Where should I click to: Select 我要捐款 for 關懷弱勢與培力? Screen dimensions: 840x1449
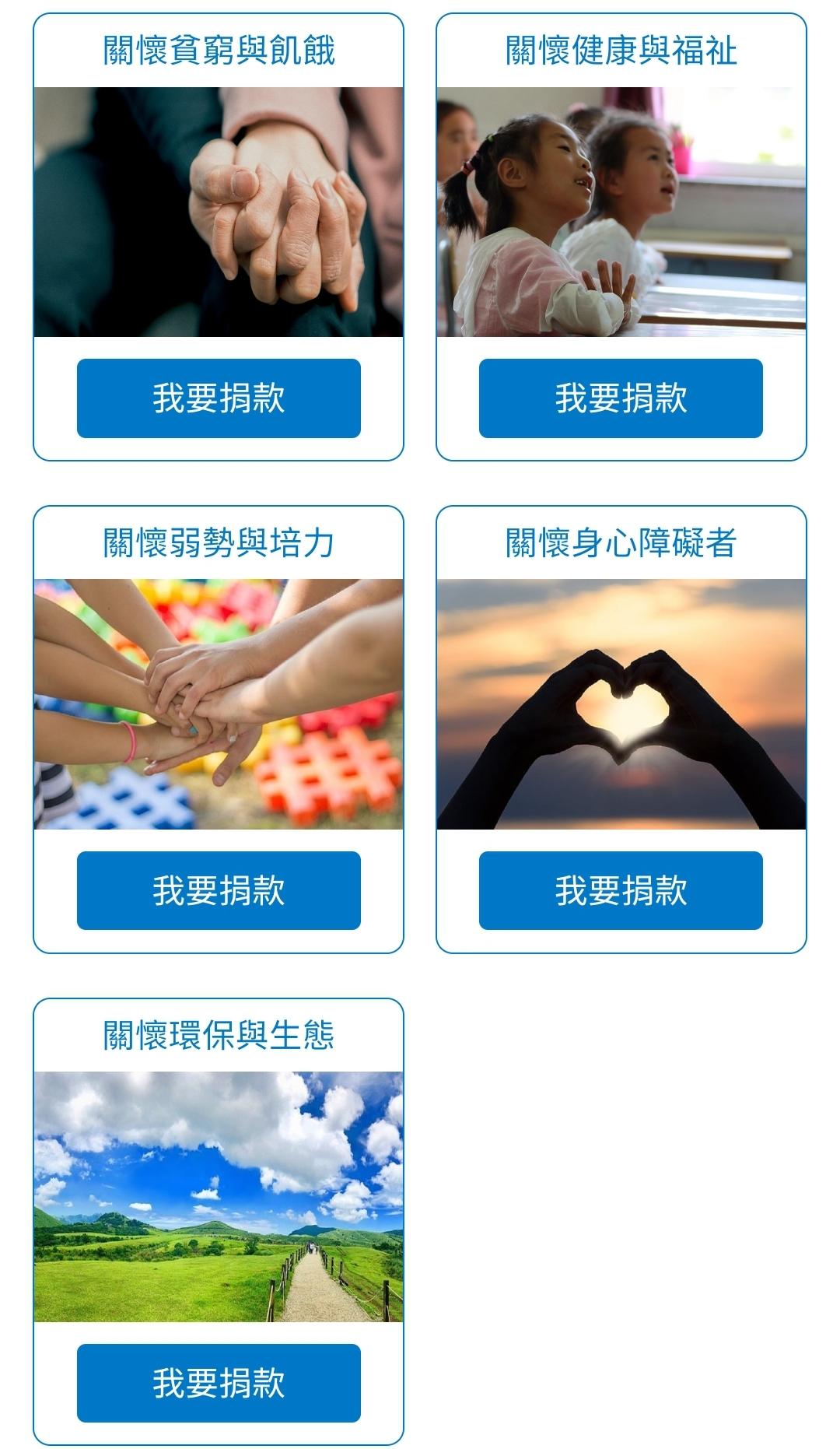[219, 890]
